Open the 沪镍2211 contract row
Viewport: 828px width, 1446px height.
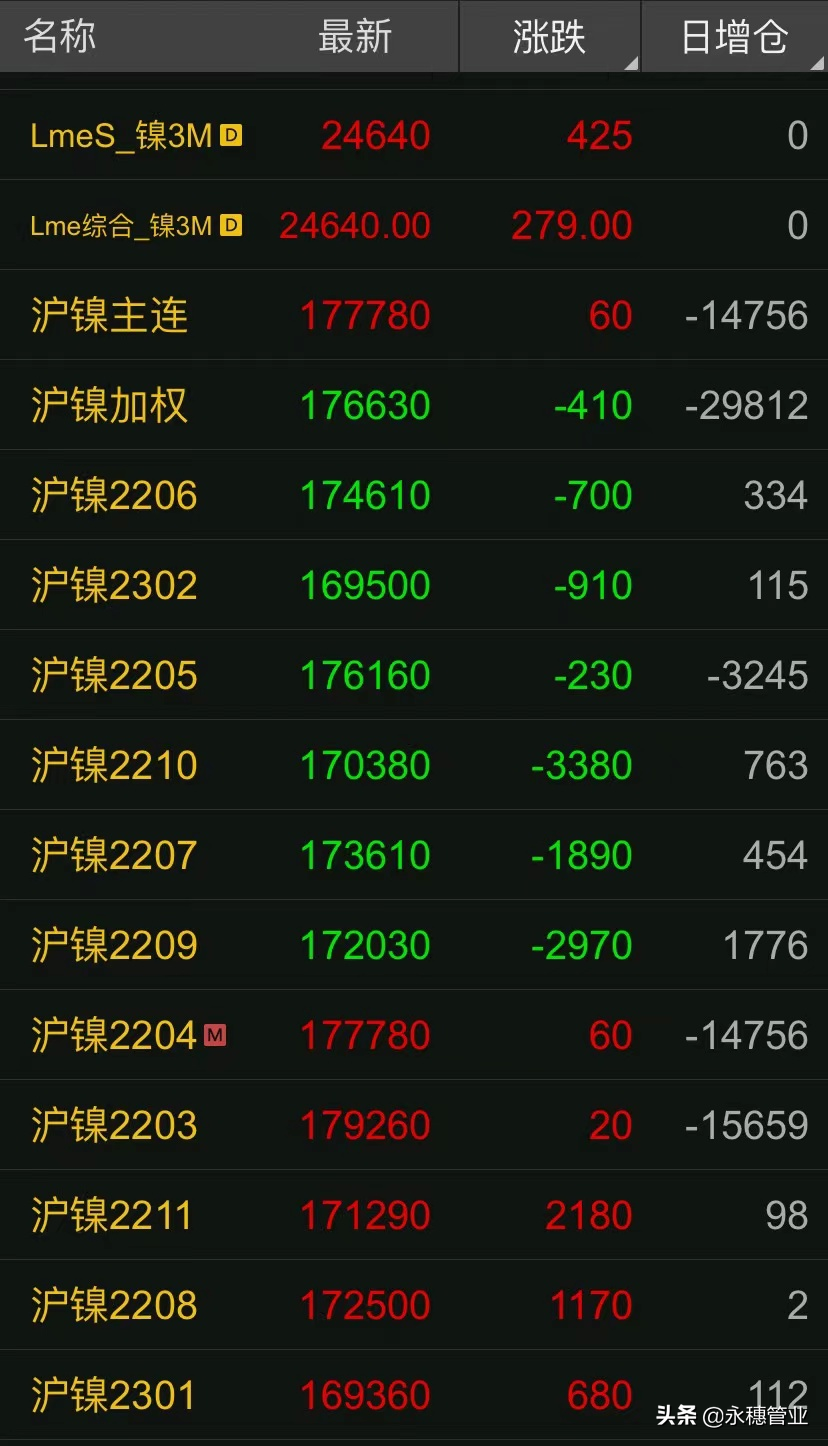coord(414,1215)
